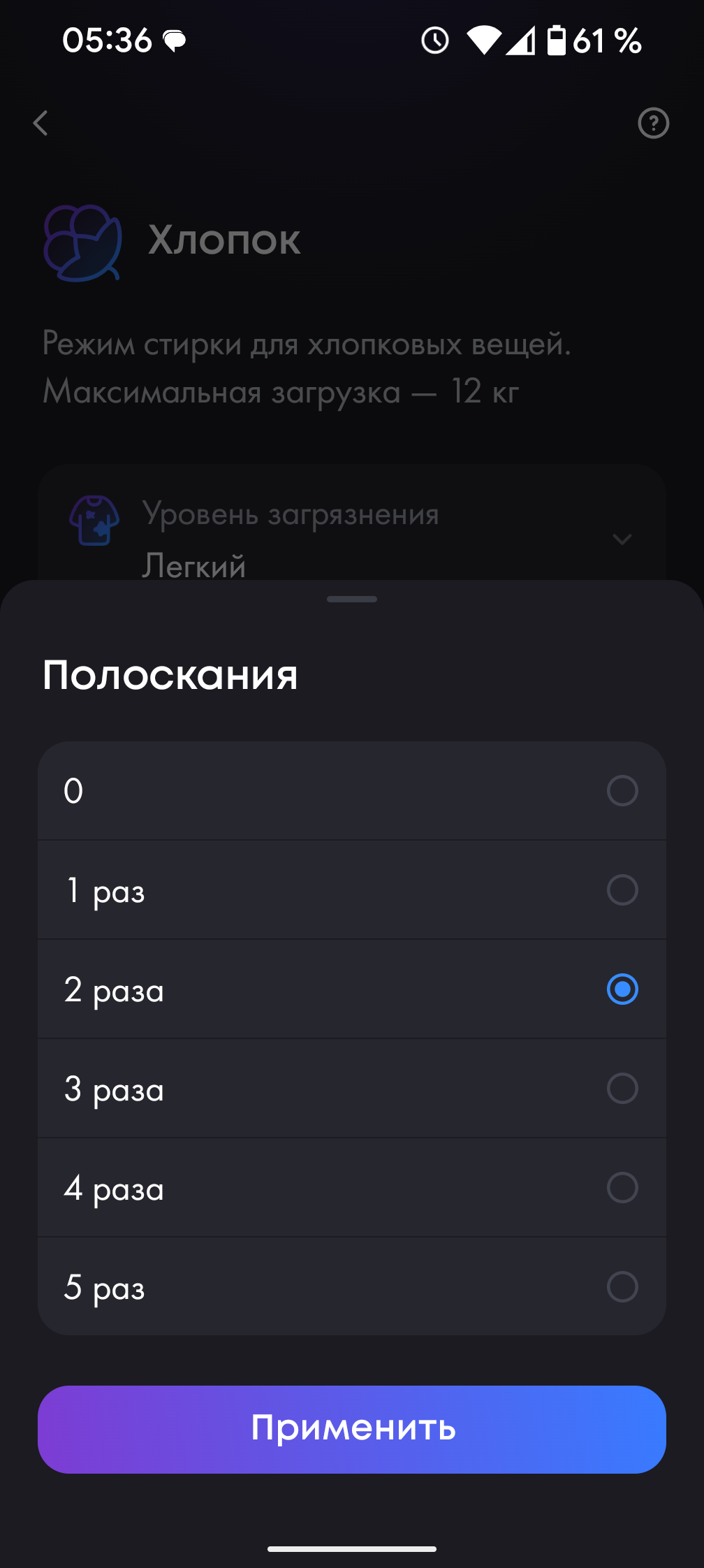Select 0 rinses option

[x=351, y=791]
